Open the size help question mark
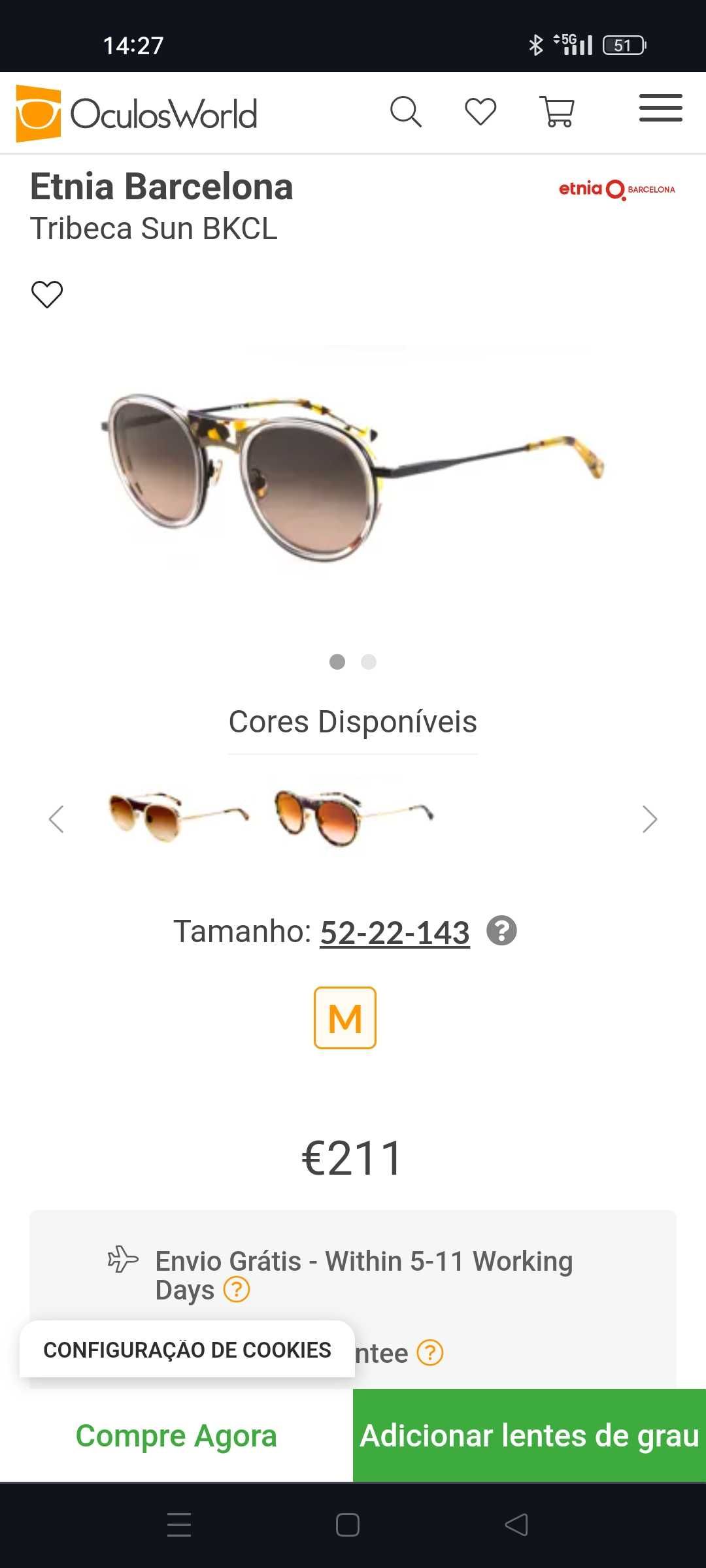 [x=501, y=931]
